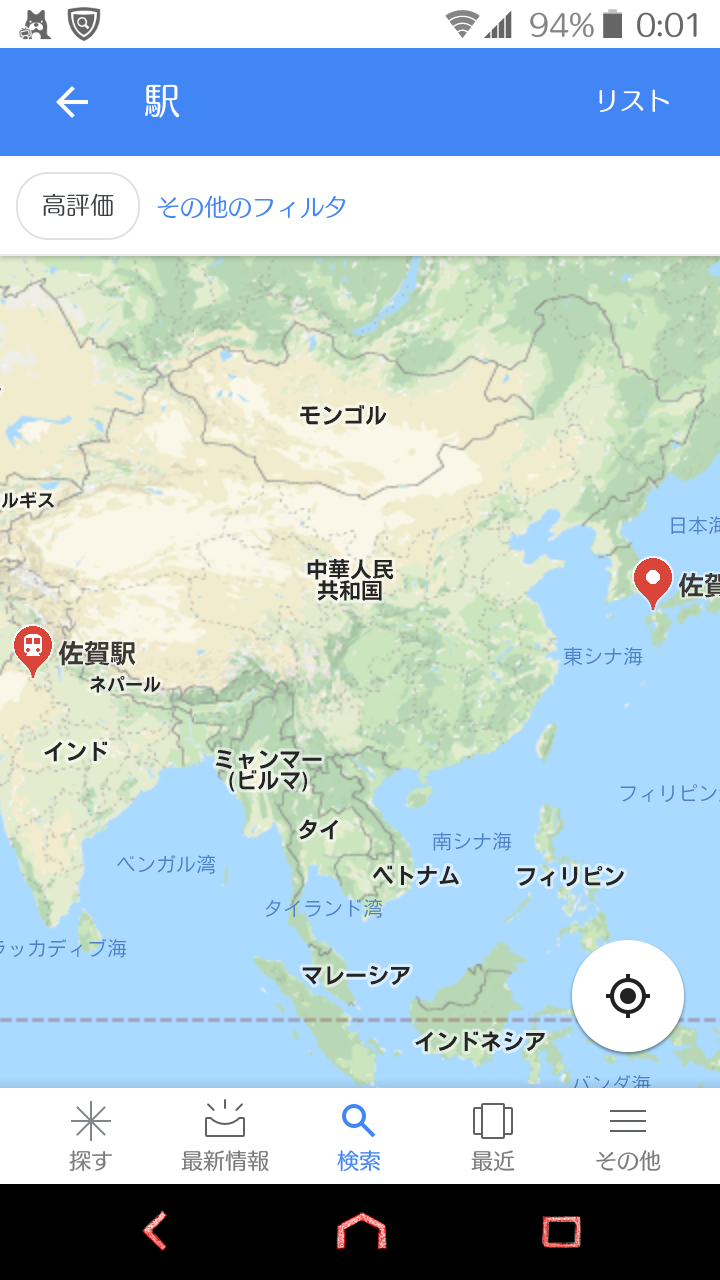Open the system recent apps button
The height and width of the screenshot is (1280, 720).
[x=561, y=1232]
